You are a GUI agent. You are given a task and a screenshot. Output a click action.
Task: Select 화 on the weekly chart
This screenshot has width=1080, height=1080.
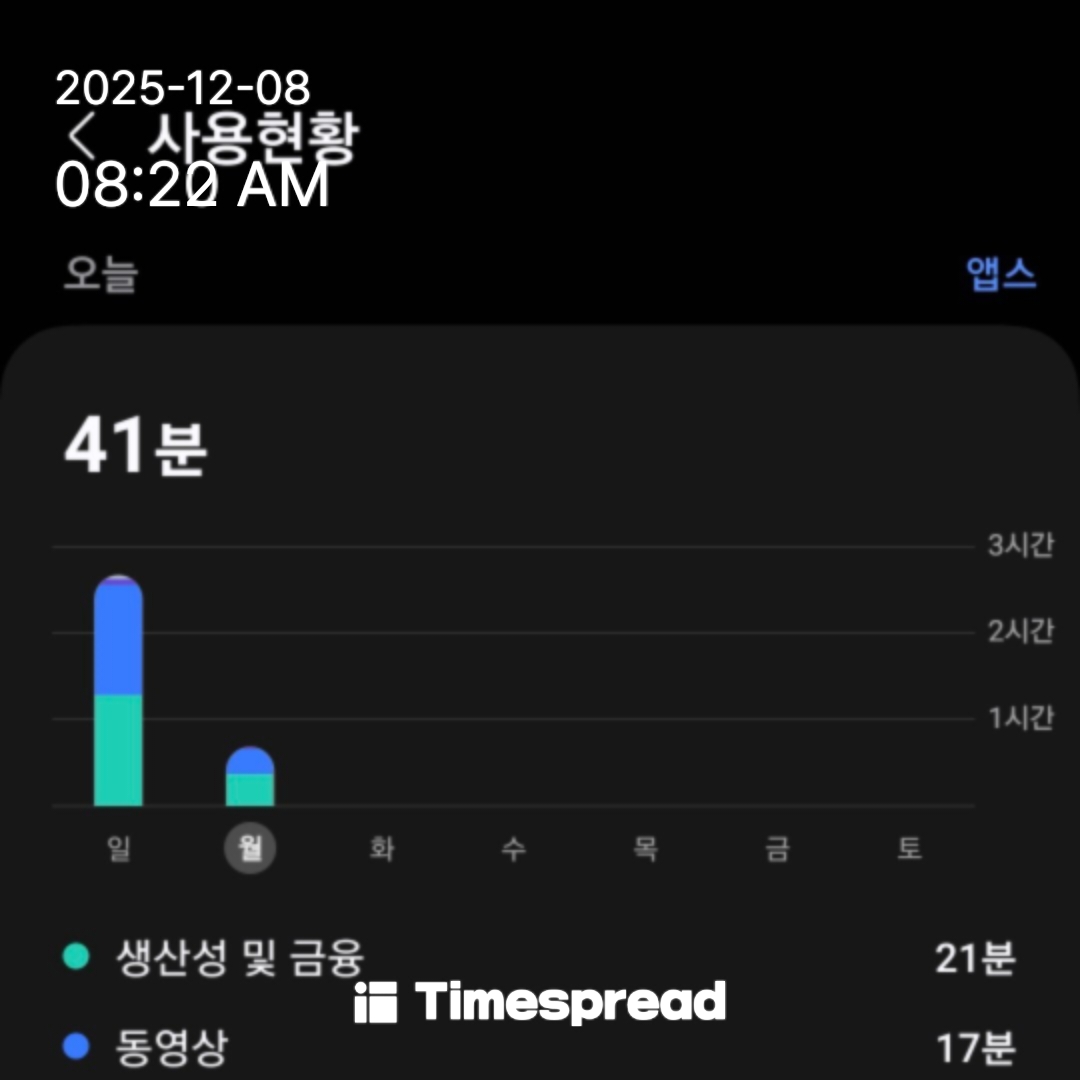(381, 850)
